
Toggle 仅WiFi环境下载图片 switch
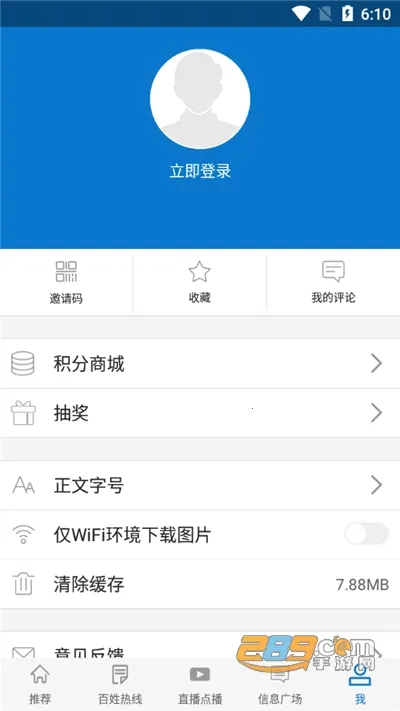tap(366, 534)
